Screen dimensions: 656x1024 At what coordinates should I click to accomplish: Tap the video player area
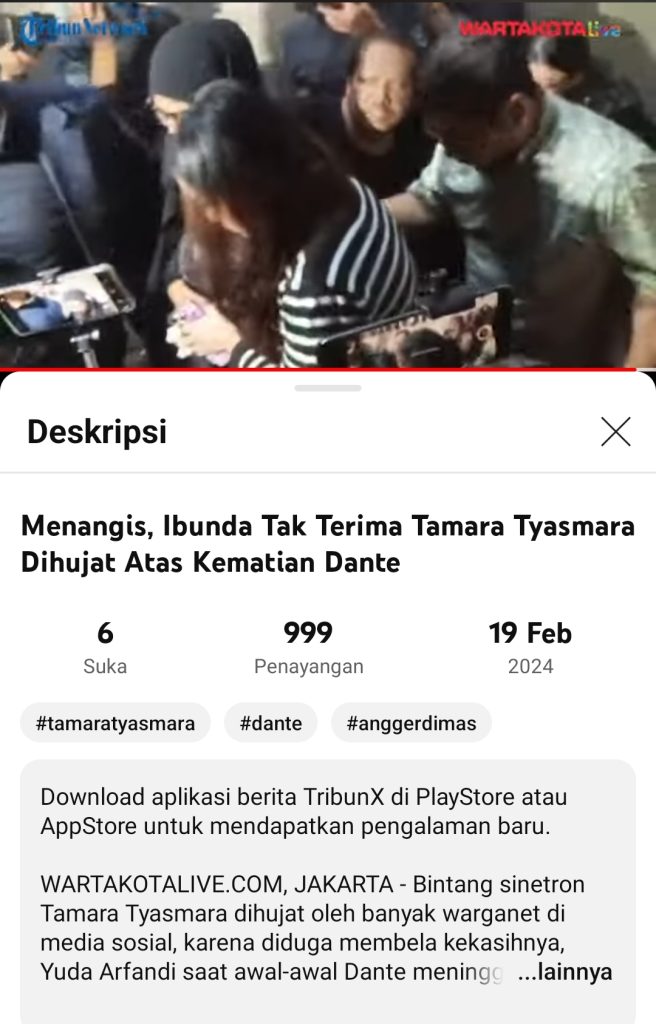(328, 185)
